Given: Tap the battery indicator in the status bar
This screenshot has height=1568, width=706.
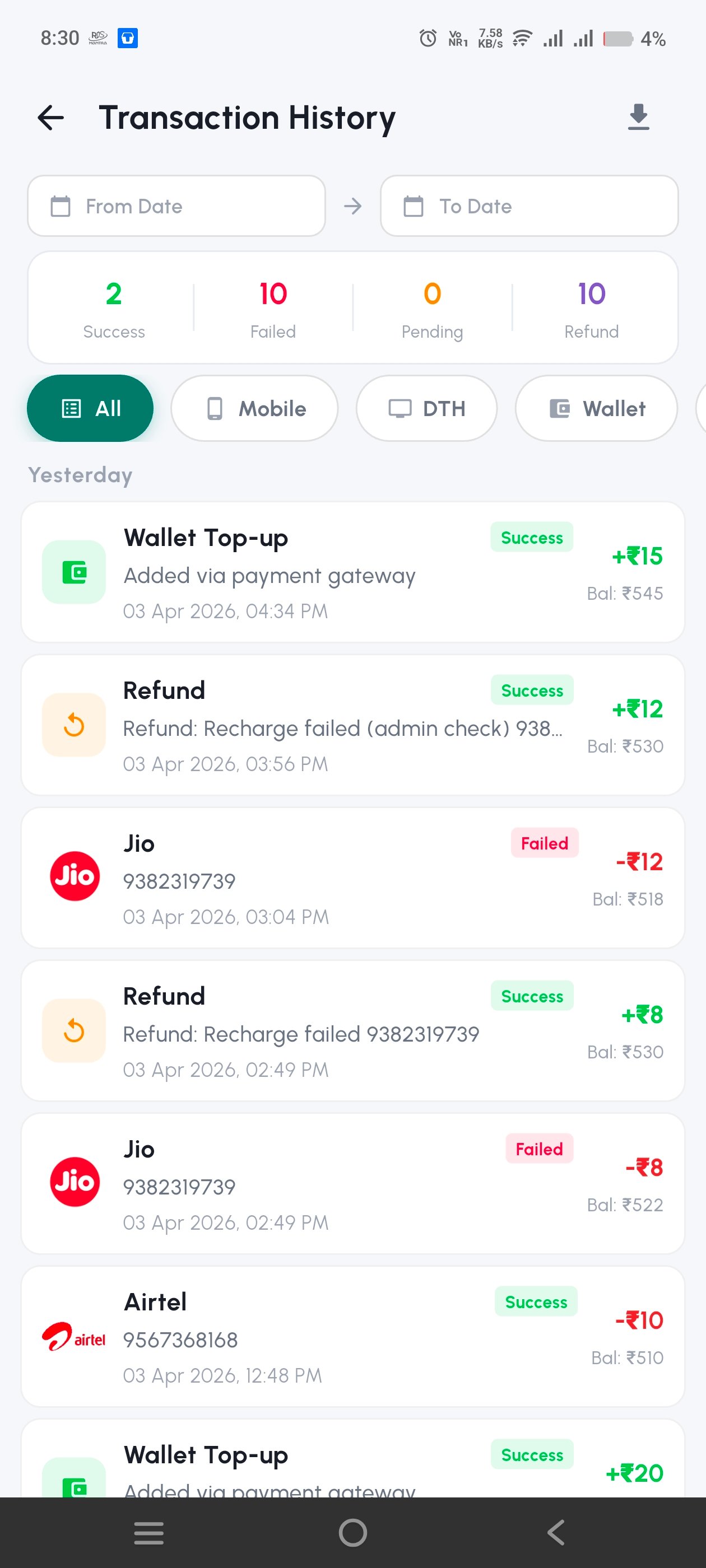Looking at the screenshot, I should click(x=618, y=38).
